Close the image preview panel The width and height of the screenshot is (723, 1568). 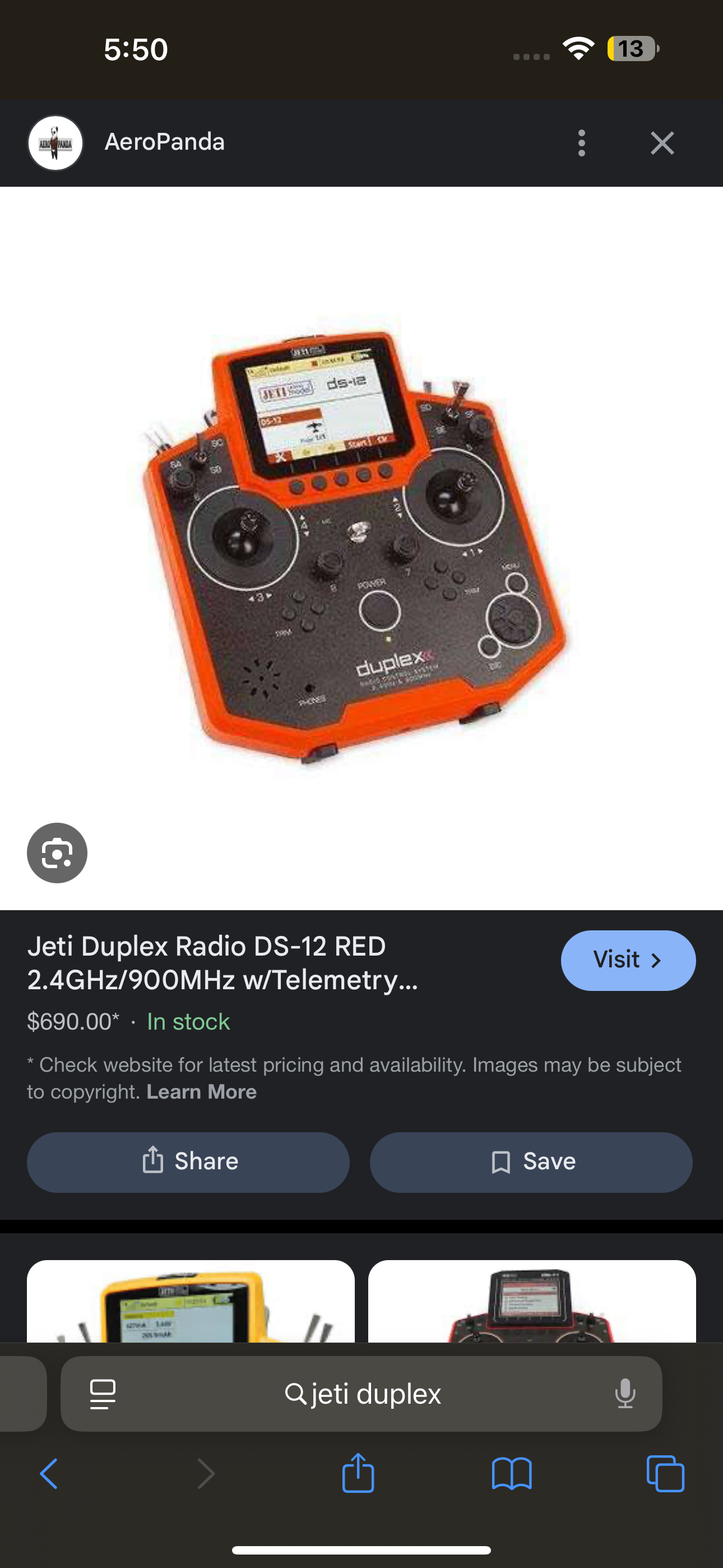click(x=661, y=143)
